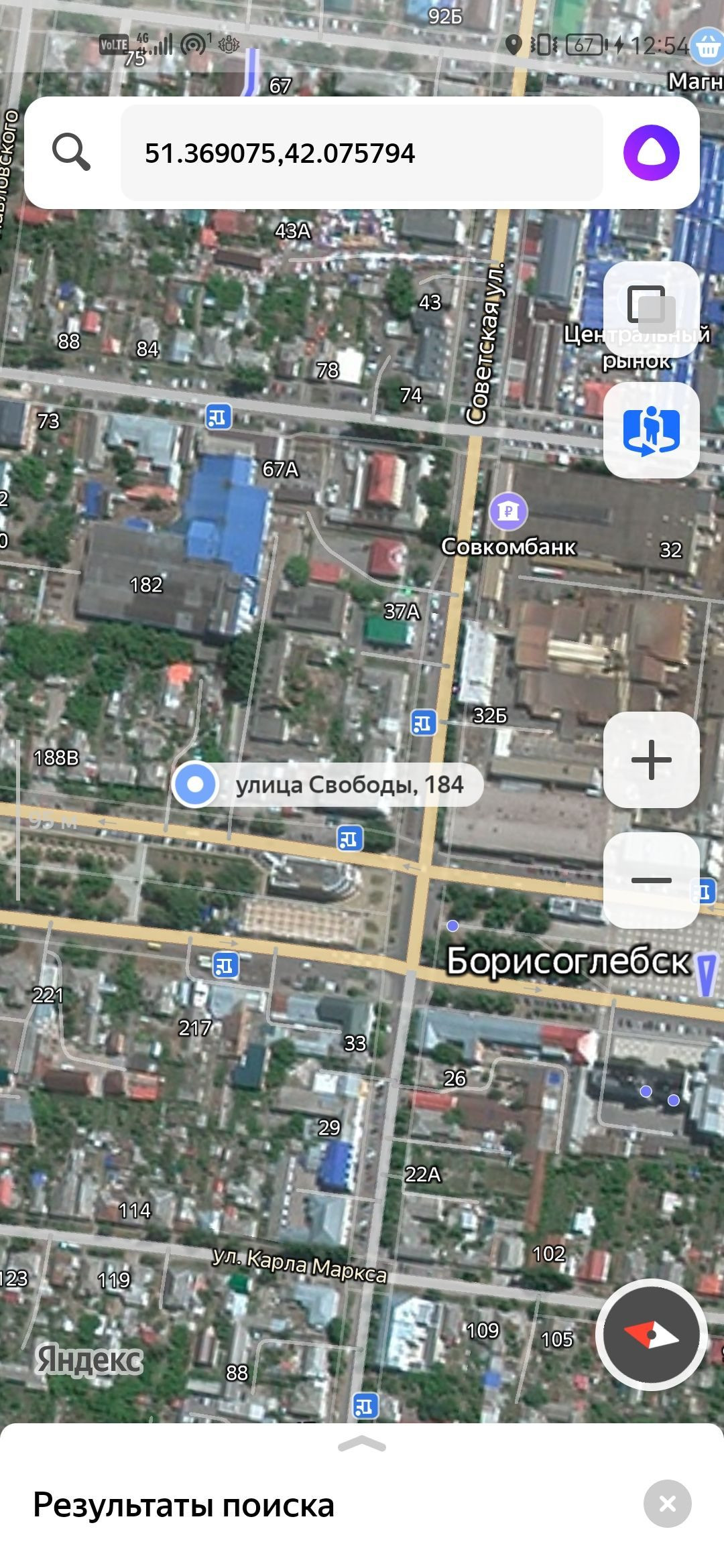Open the Магнит store marker
Screen dimensions: 724x1568
point(707,47)
